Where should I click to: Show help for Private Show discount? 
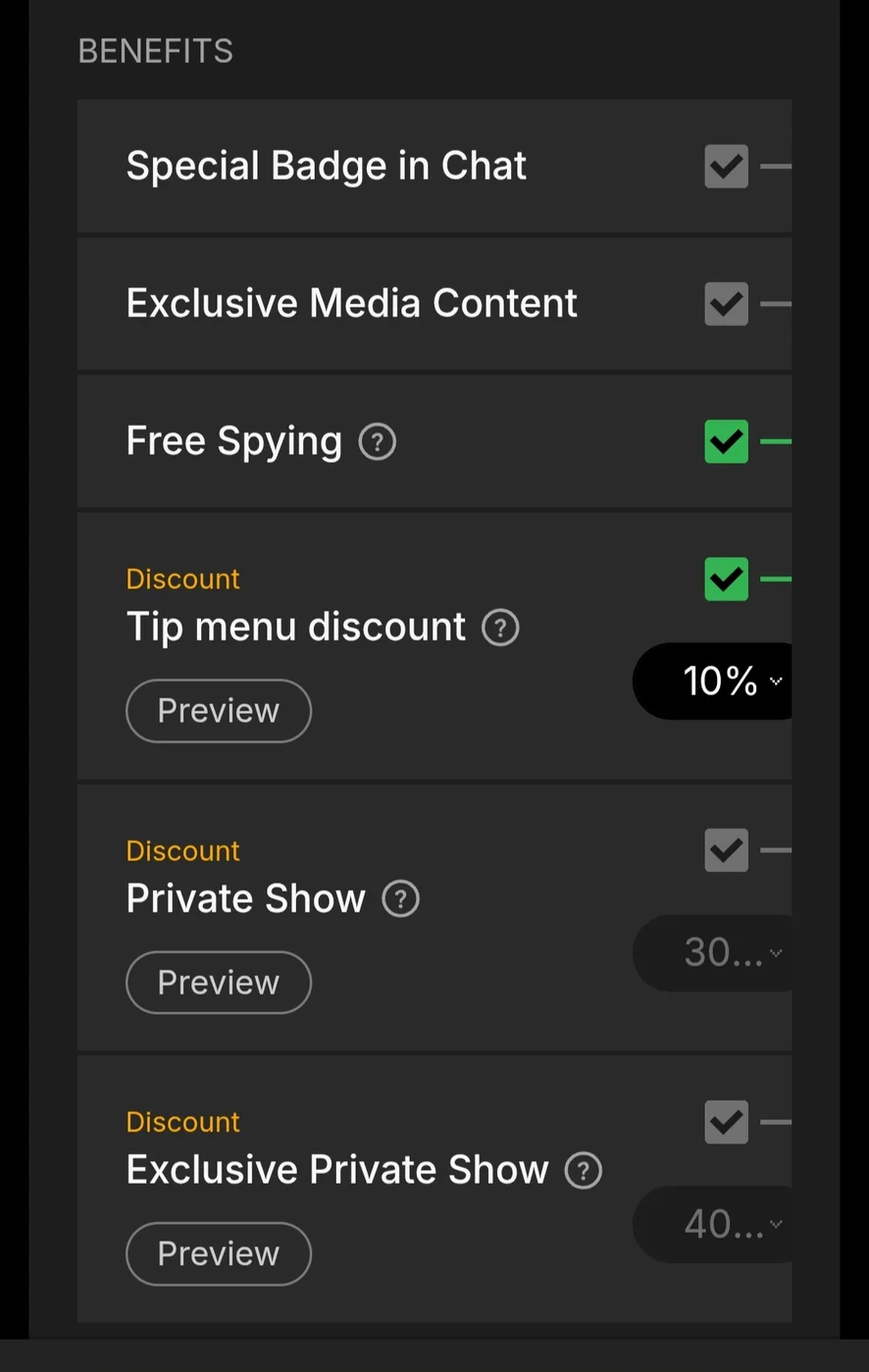click(x=400, y=899)
